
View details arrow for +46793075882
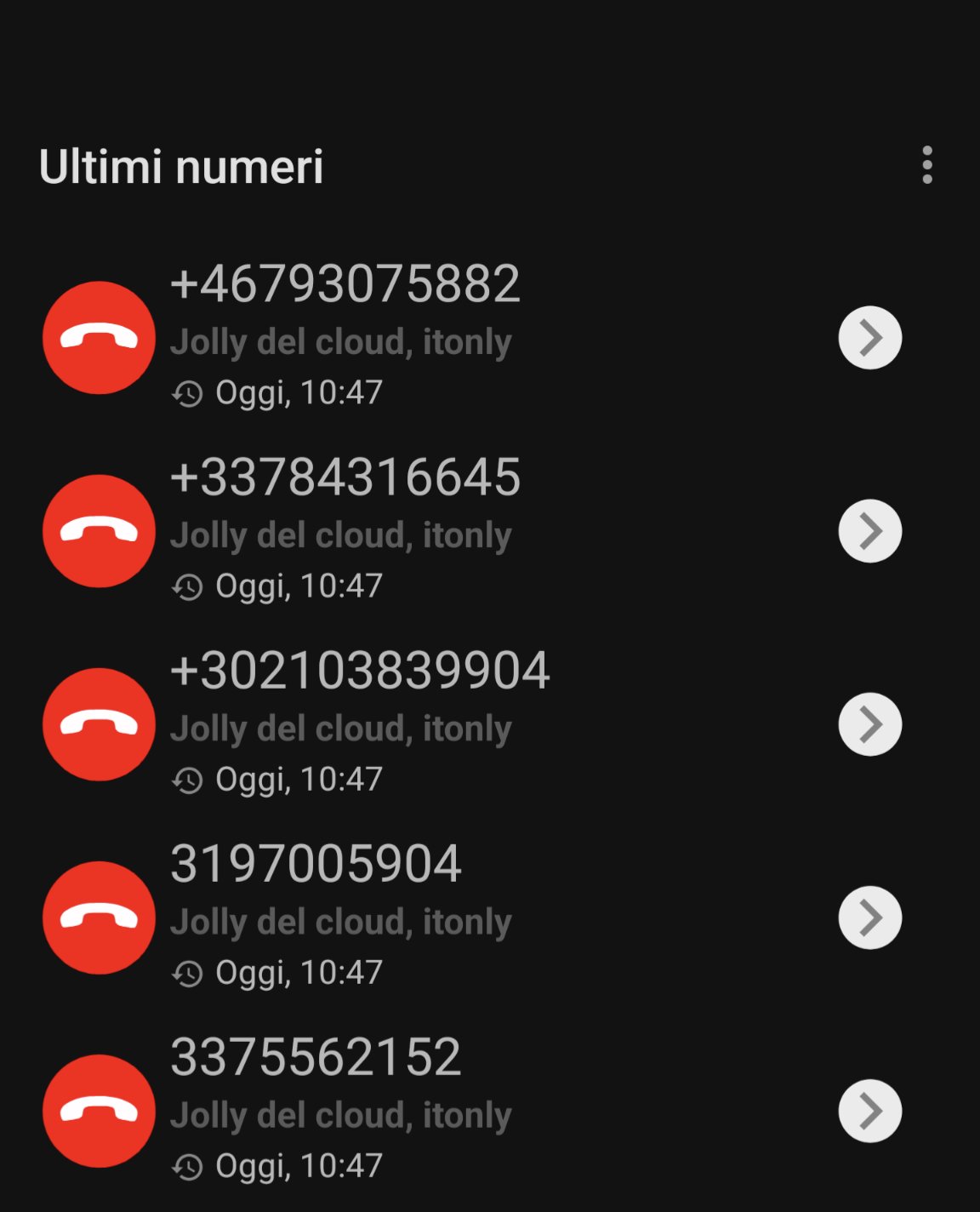869,338
